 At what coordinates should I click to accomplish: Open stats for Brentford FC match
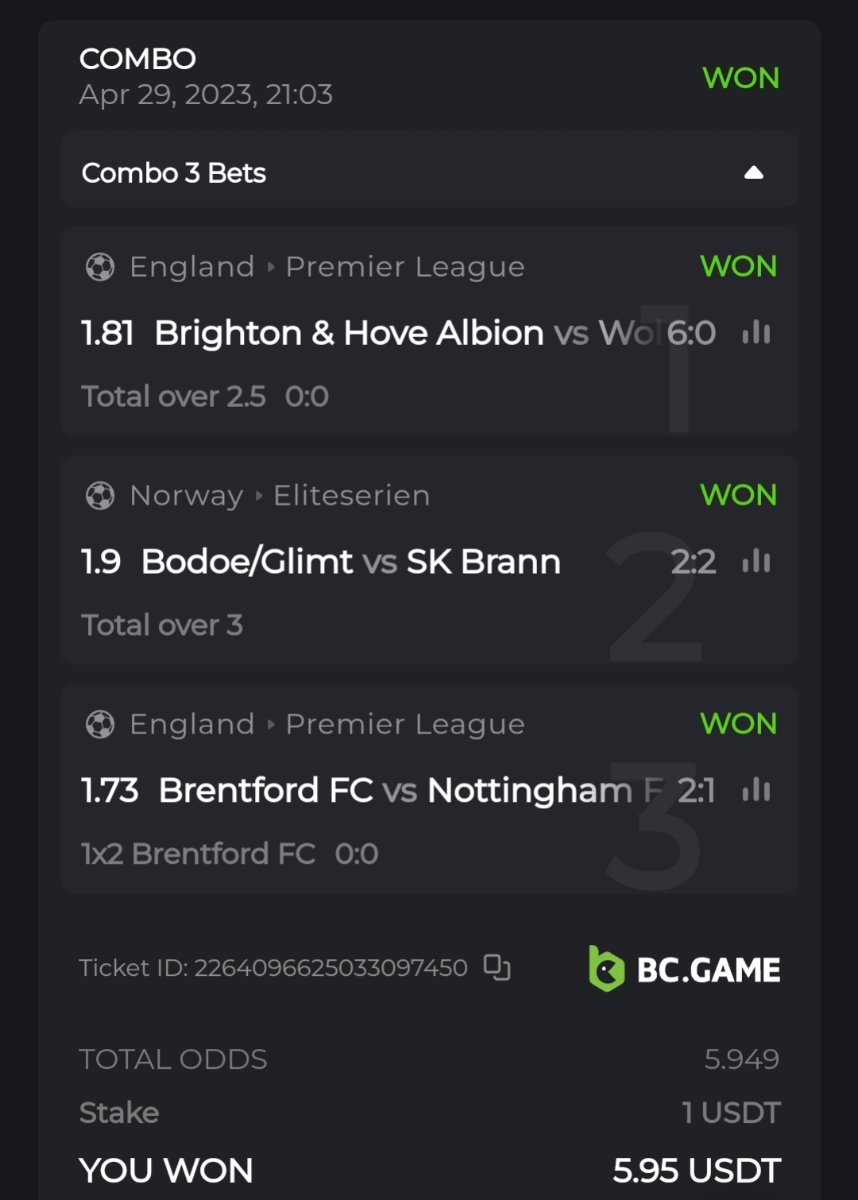(756, 791)
